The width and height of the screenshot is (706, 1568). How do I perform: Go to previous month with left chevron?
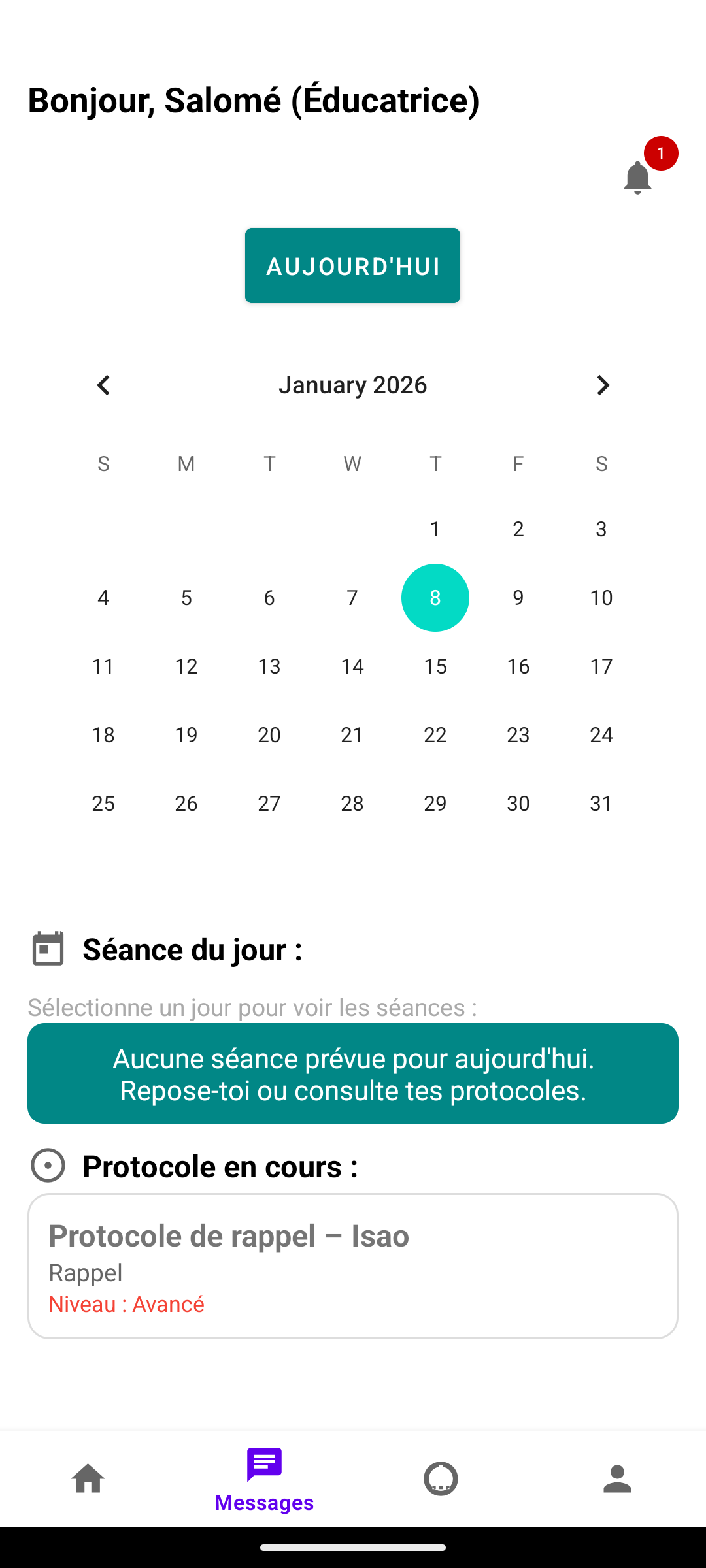(x=103, y=385)
